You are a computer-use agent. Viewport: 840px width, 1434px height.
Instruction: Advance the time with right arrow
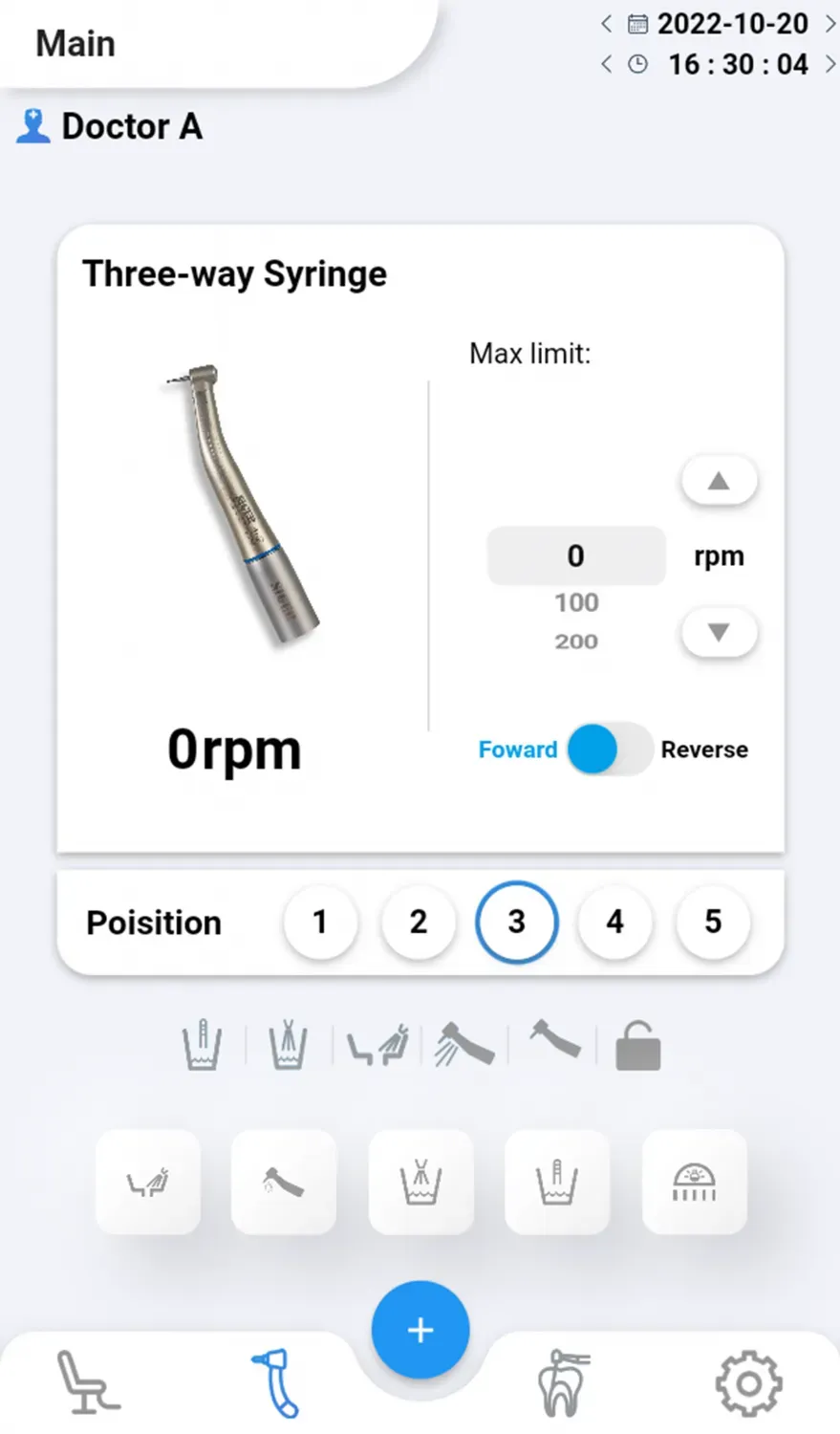(x=829, y=64)
